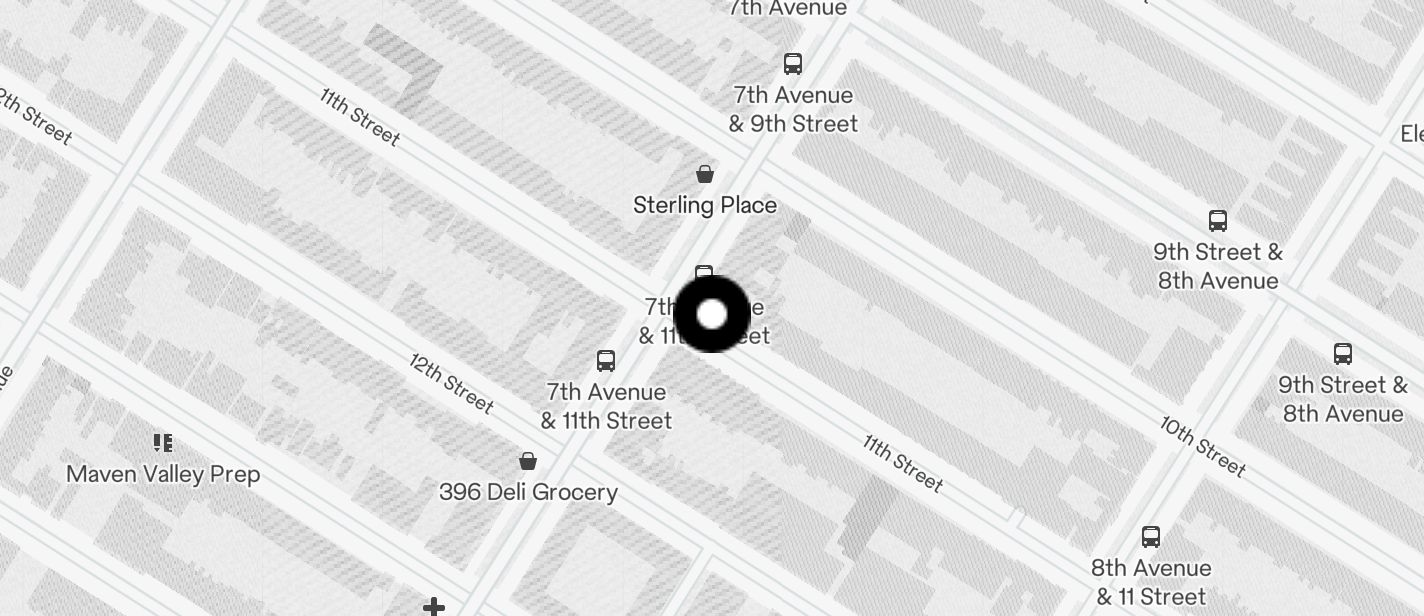1424x616 pixels.
Task: Tap the Sterling Place shop marker
Action: tap(705, 175)
